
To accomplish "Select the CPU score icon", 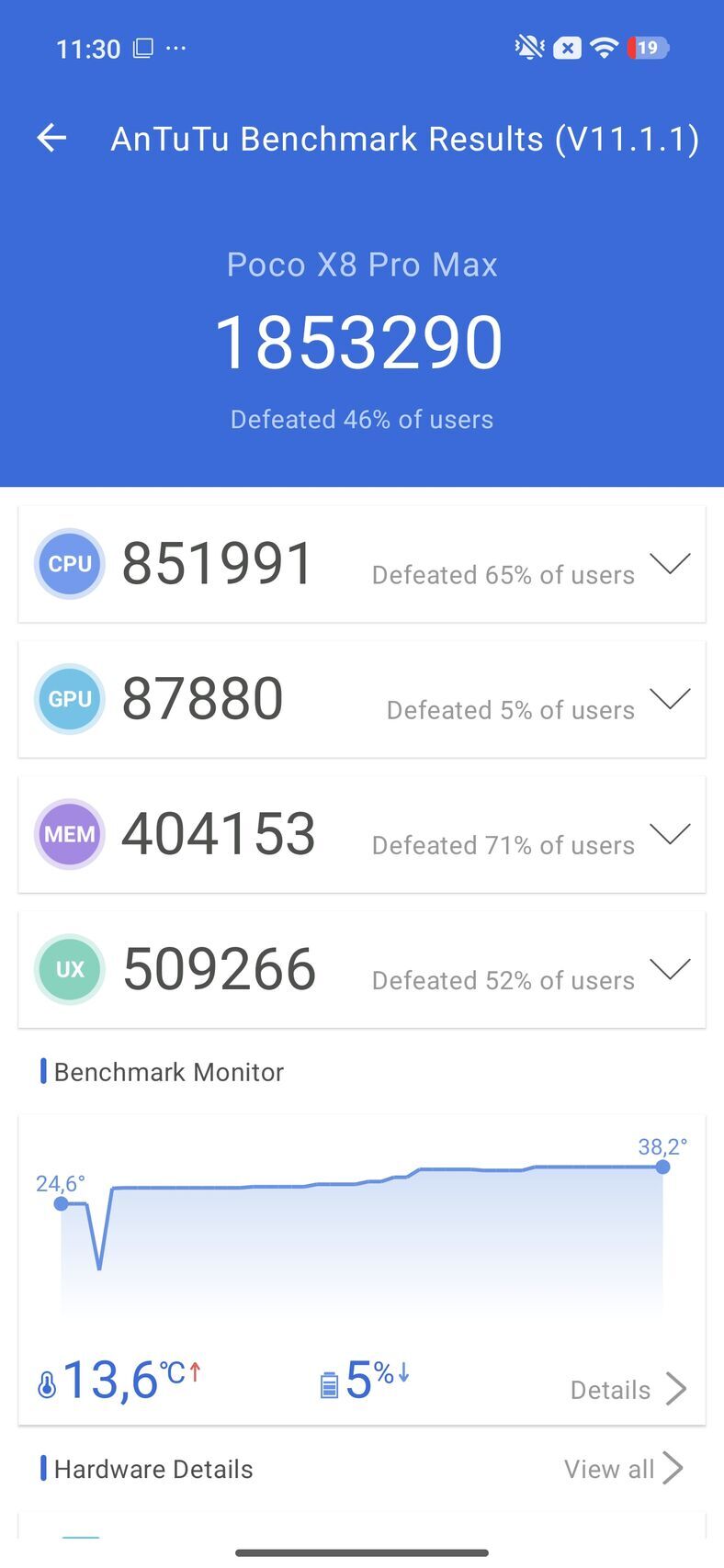I will (x=70, y=564).
